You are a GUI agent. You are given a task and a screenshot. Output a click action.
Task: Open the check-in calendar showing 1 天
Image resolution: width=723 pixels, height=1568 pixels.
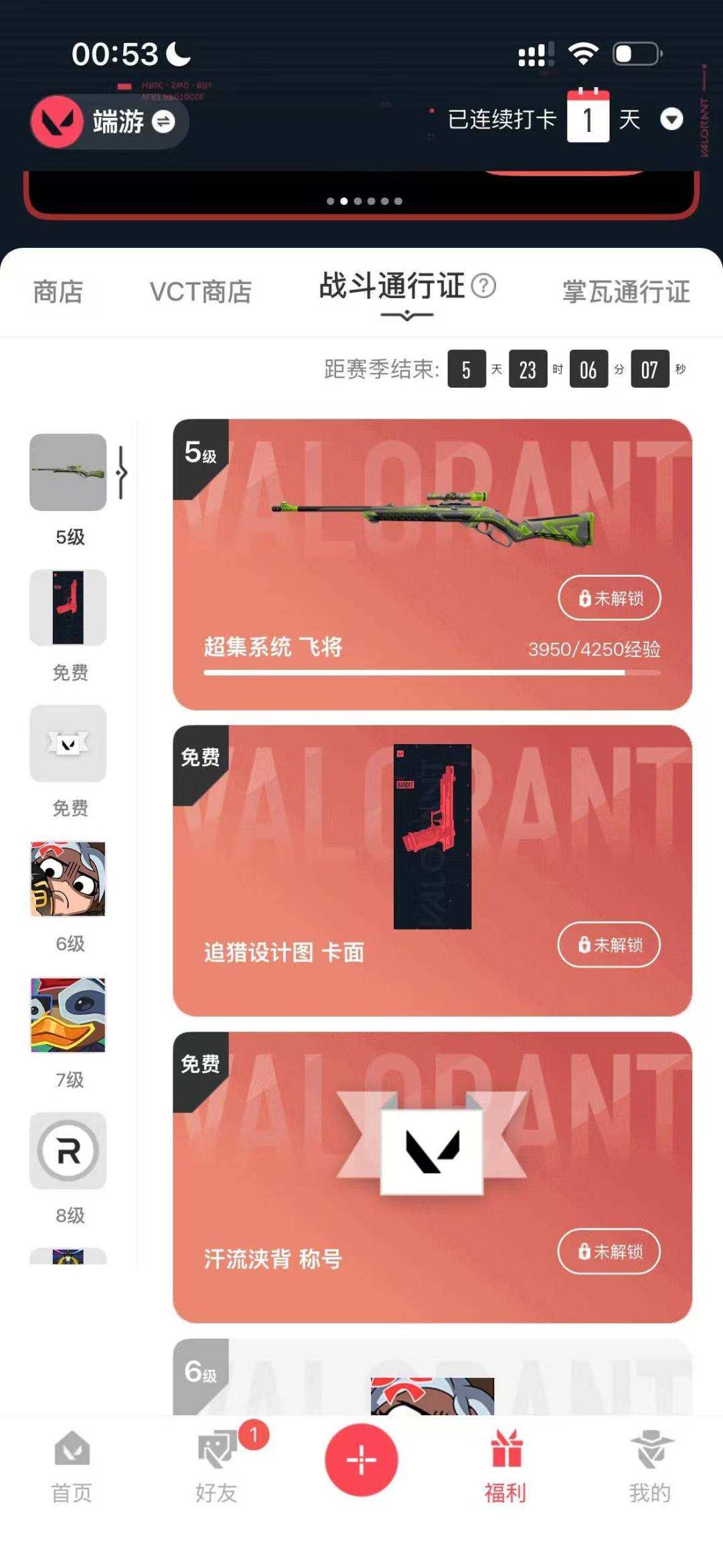[x=587, y=118]
